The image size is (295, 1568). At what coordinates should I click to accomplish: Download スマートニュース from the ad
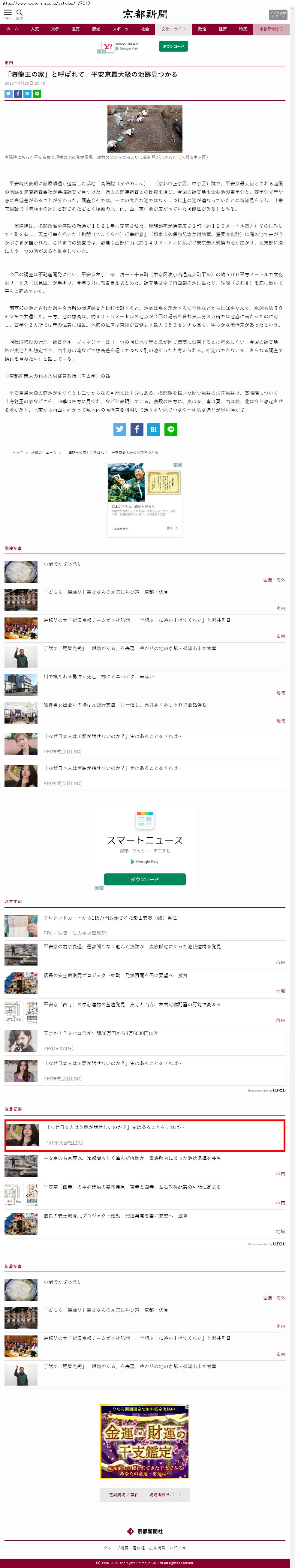(x=145, y=879)
